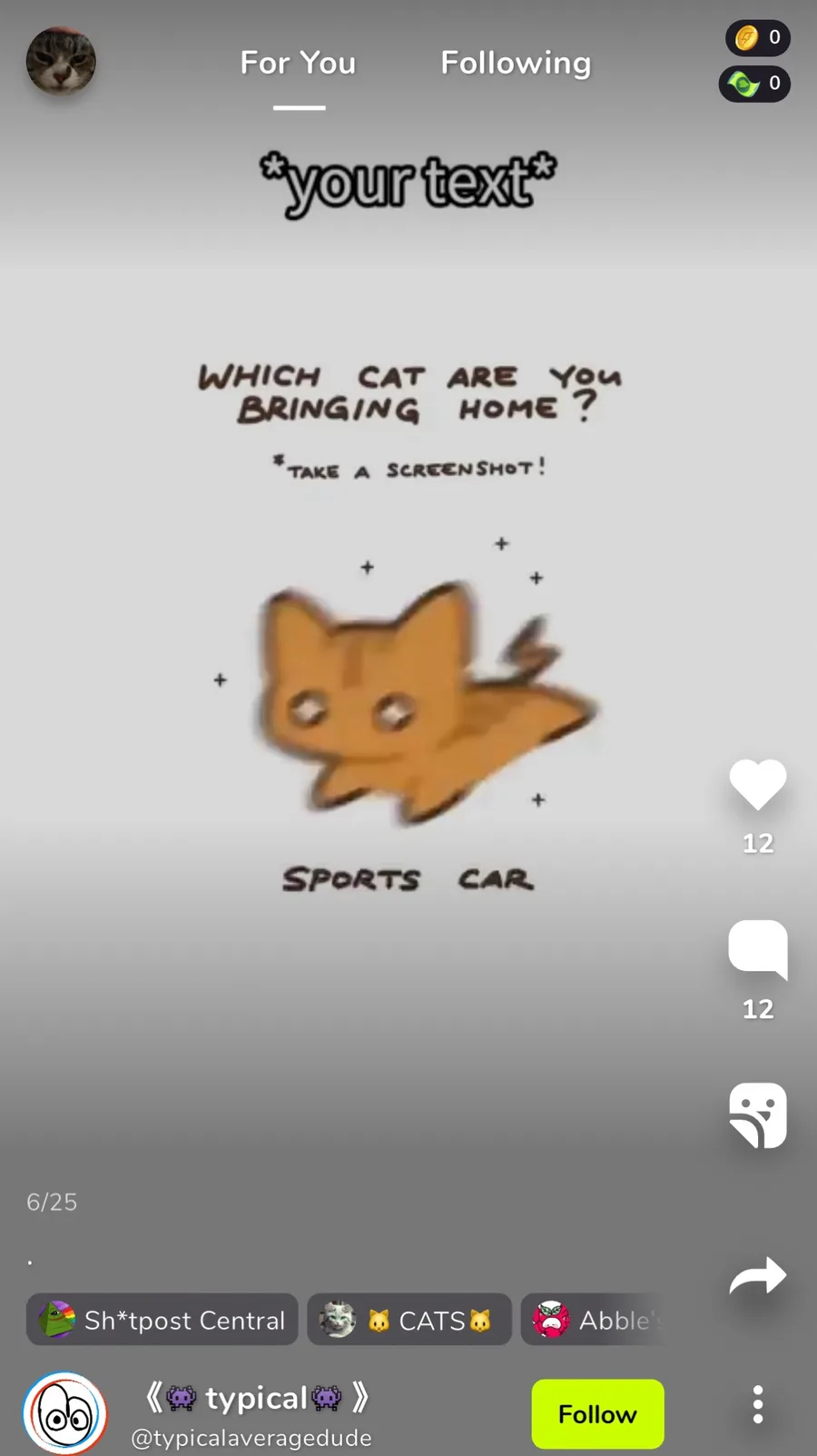Open my profile avatar
Viewport: 817px width, 1456px height.
[x=61, y=61]
